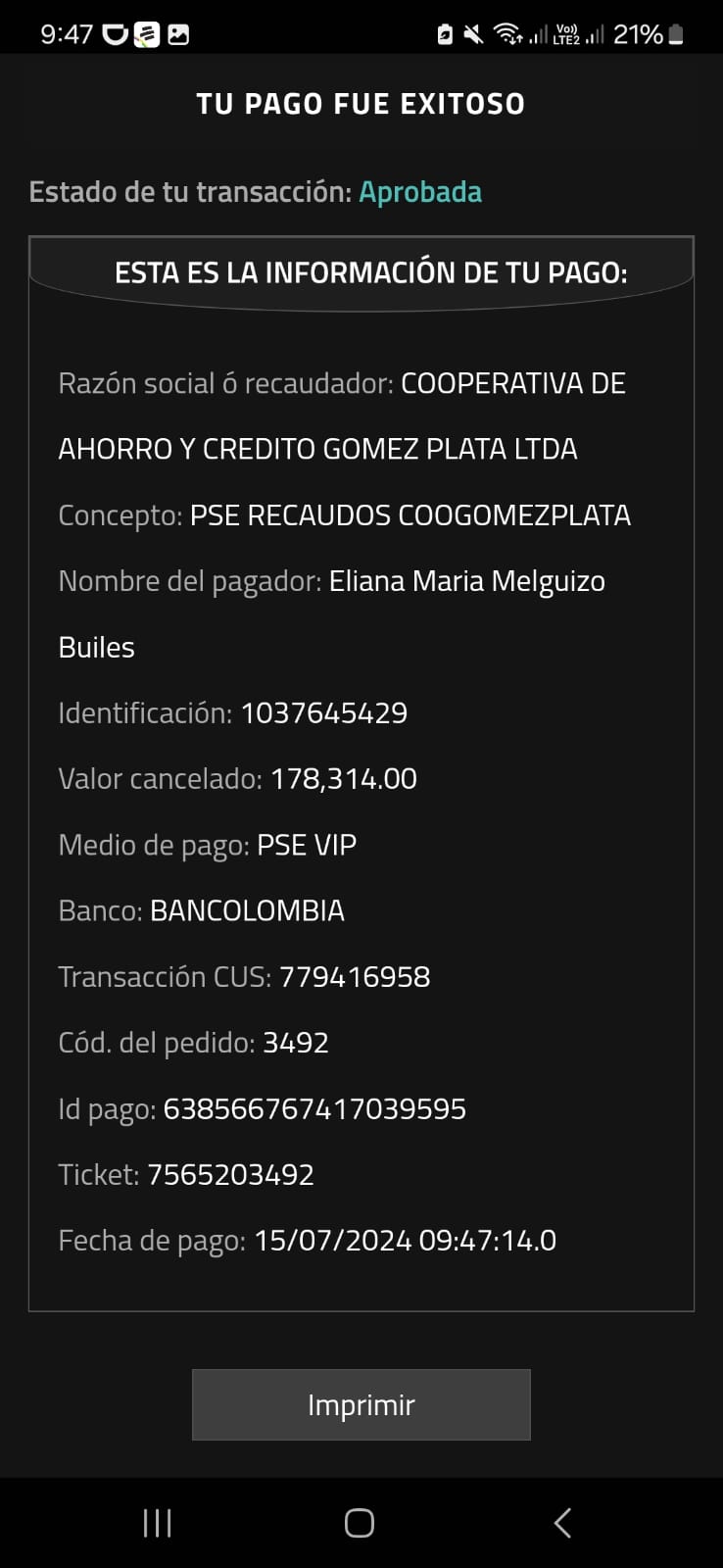This screenshot has width=723, height=1568.
Task: Open the recent apps view
Action: point(157,1523)
